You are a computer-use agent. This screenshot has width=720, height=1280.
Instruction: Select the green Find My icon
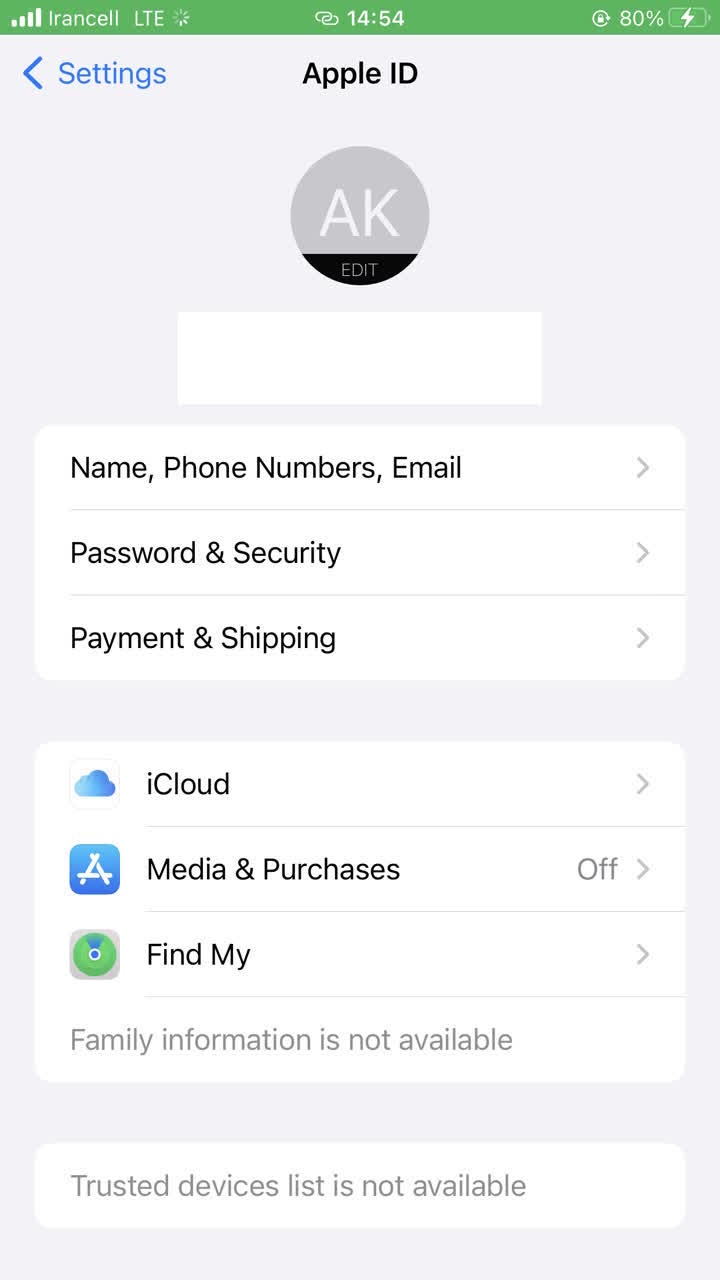[94, 954]
